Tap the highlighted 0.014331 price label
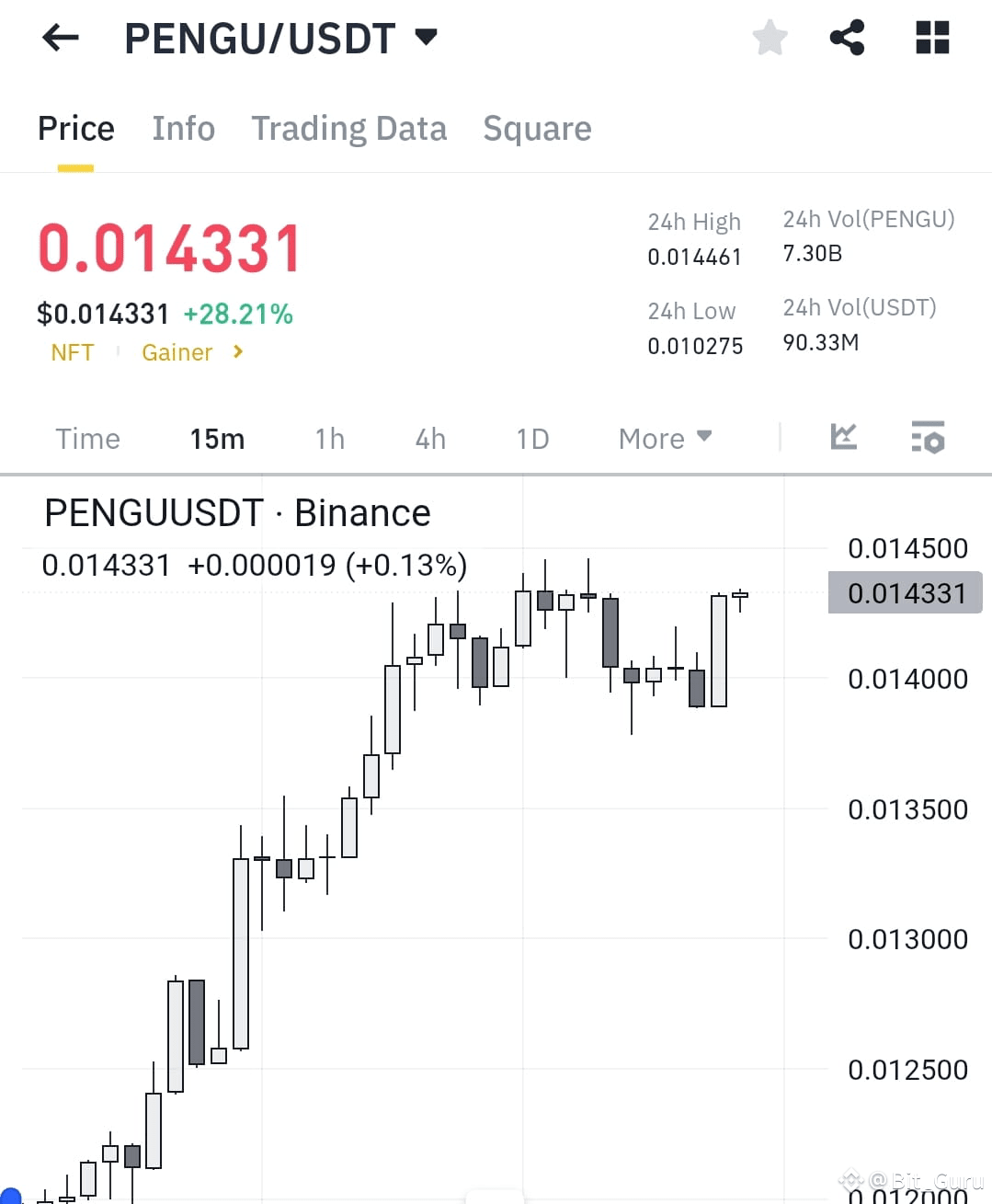 pos(905,592)
